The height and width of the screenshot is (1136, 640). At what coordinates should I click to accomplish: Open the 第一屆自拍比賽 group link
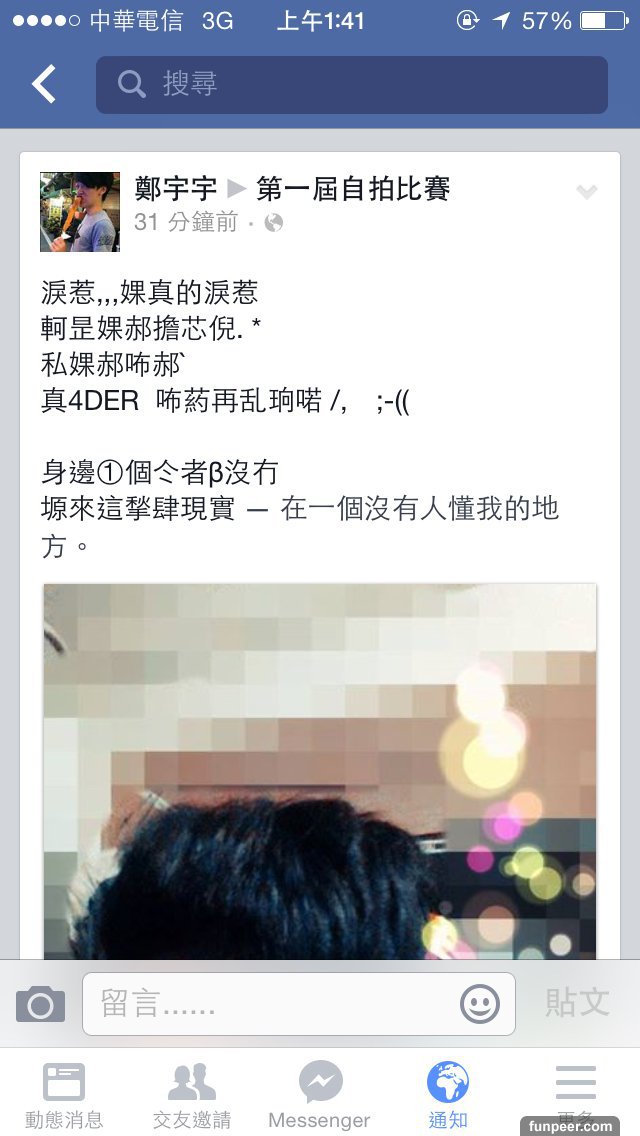click(353, 188)
